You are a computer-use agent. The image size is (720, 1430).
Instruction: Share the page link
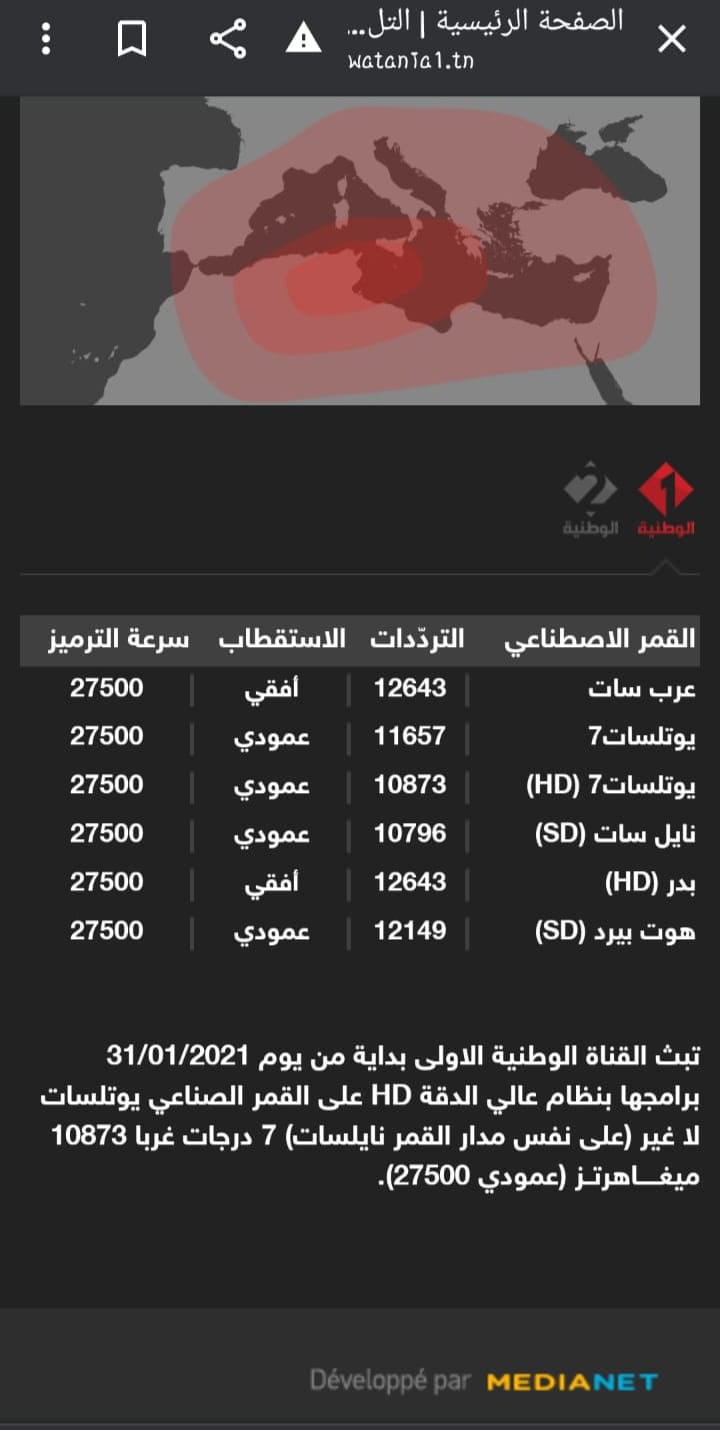pyautogui.click(x=227, y=39)
